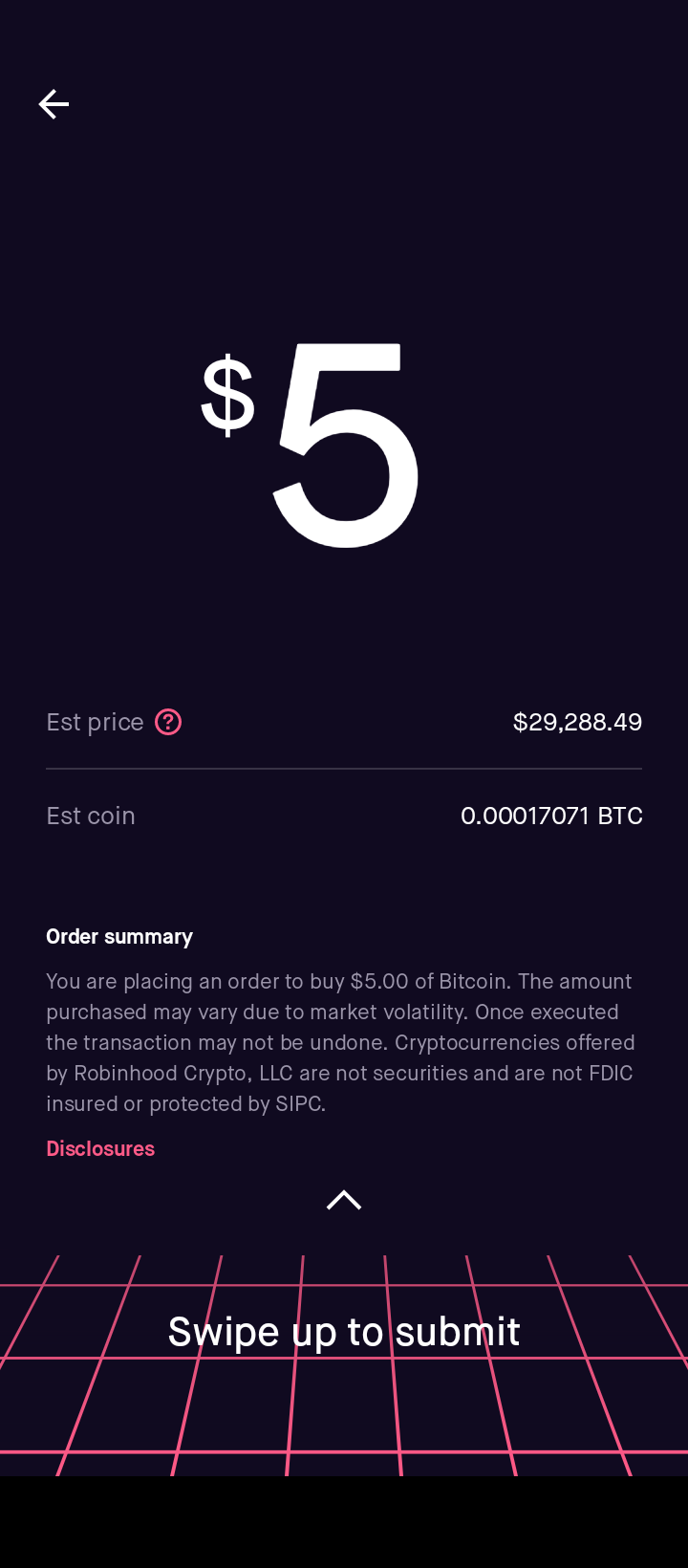Screen dimensions: 688x1568
Task: Tap the 0.00017071 BTC estimated coin amount
Action: tap(551, 816)
